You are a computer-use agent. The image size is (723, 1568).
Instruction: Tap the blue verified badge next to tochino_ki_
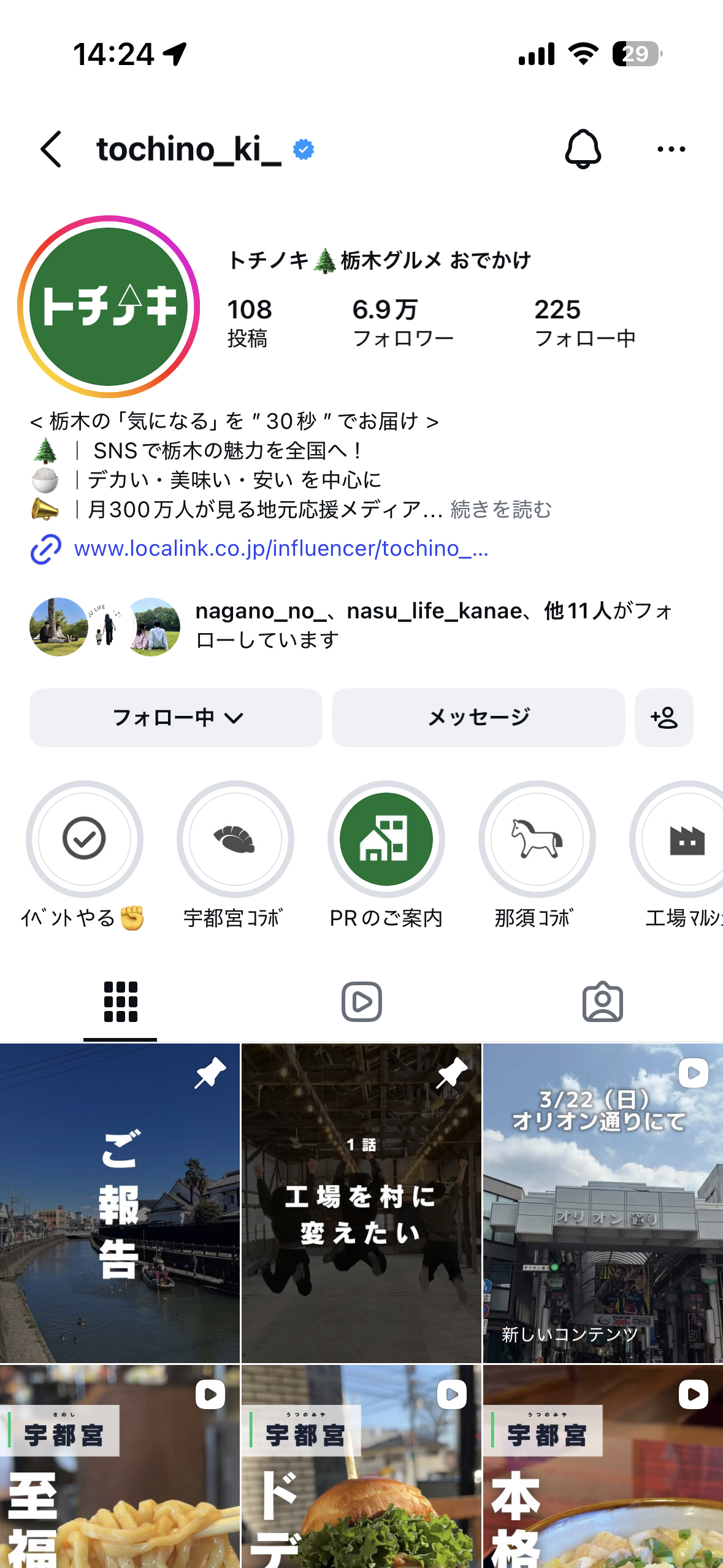[303, 149]
